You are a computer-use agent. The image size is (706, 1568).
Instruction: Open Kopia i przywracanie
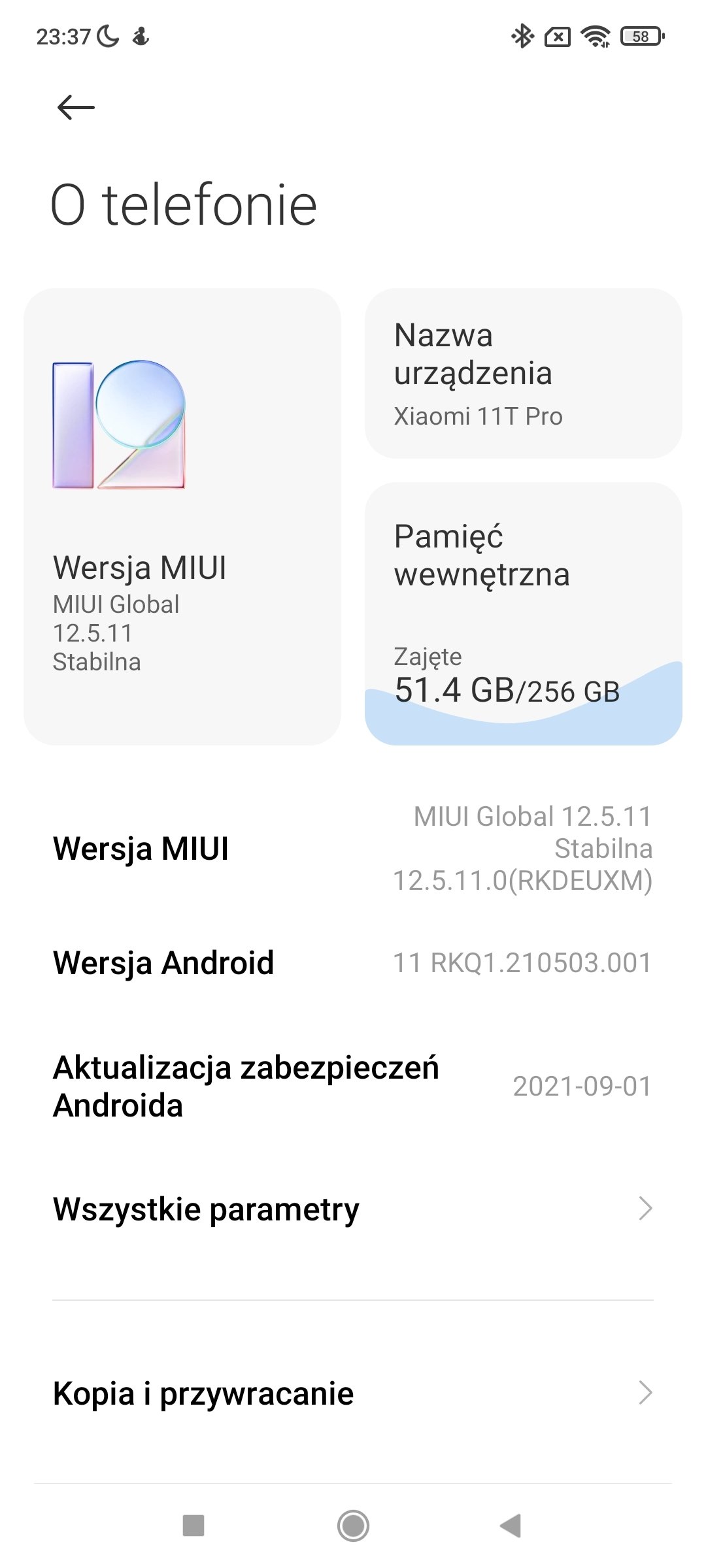(353, 1393)
